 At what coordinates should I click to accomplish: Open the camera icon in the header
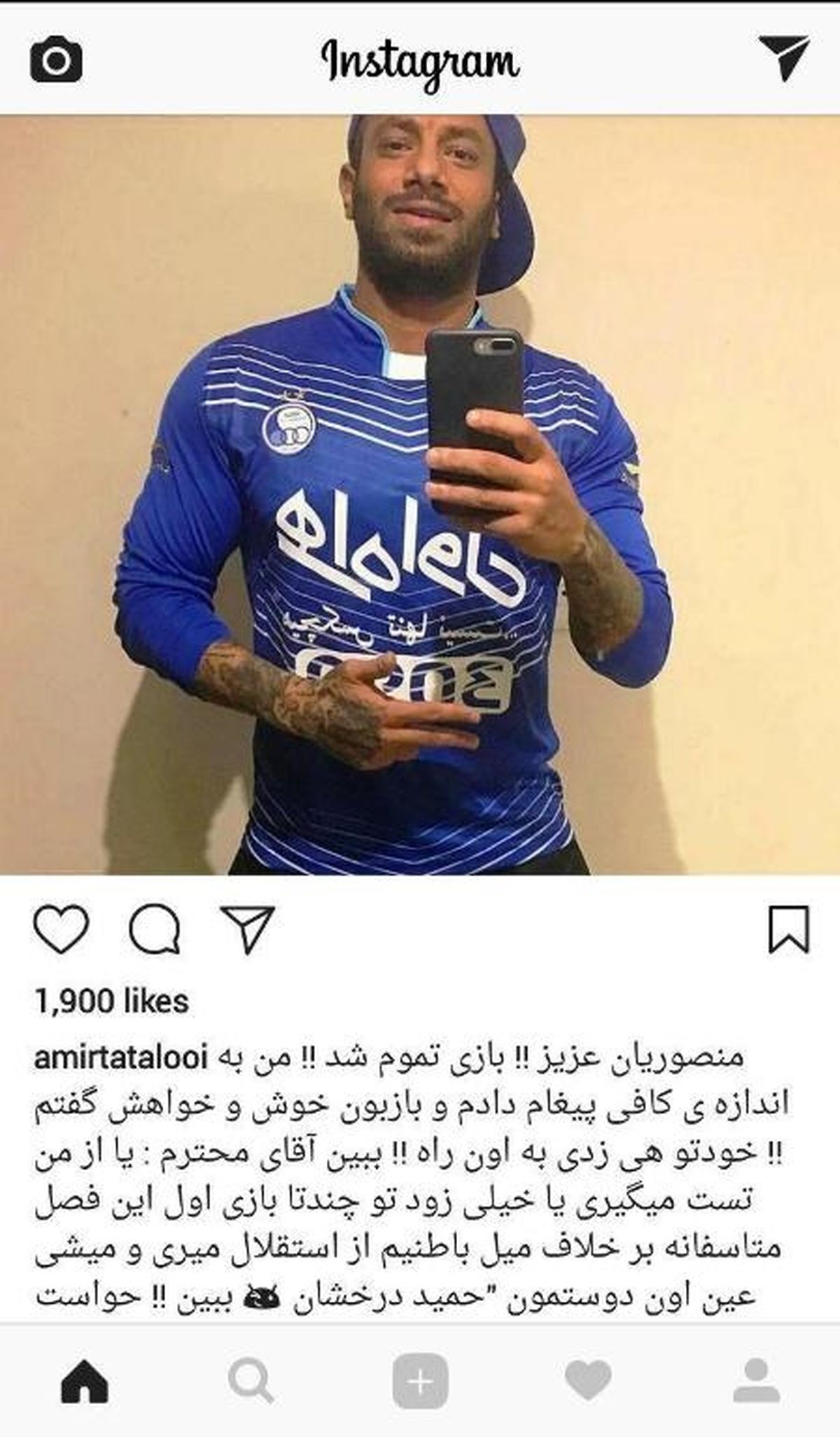tap(57, 62)
